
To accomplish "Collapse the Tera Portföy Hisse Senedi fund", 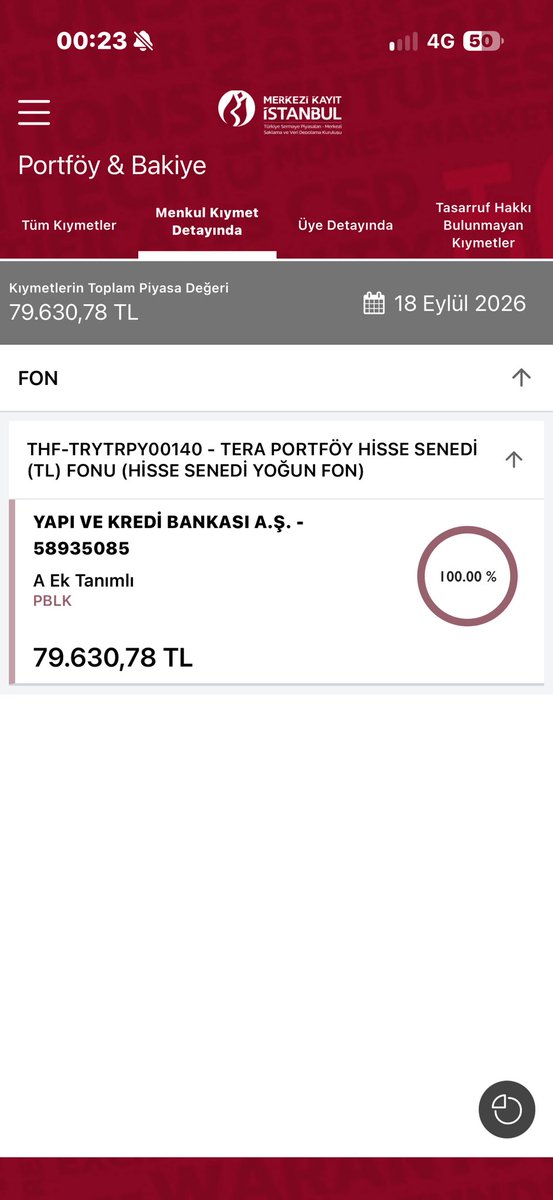I will (x=514, y=459).
